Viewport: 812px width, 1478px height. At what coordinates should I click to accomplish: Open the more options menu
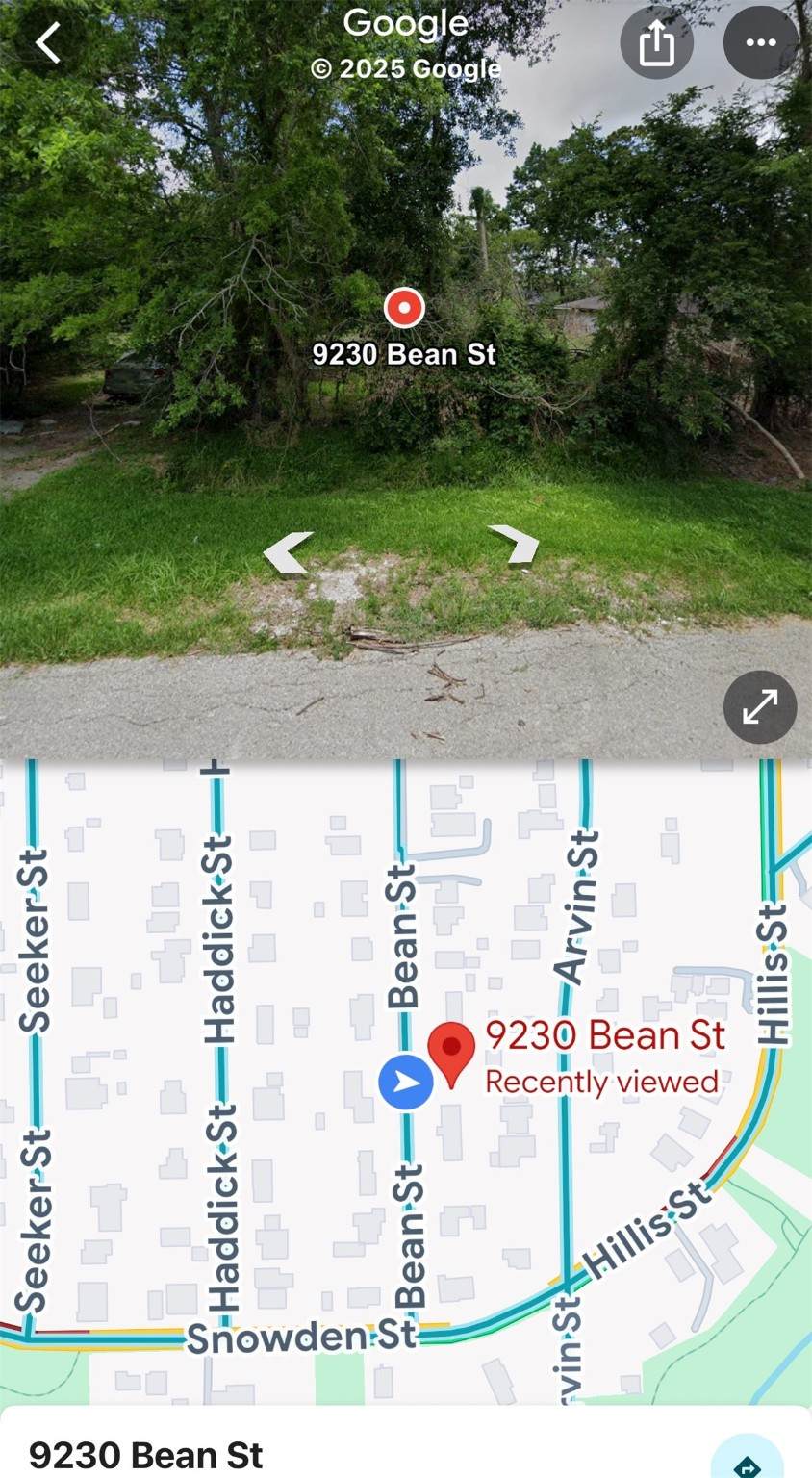(759, 42)
